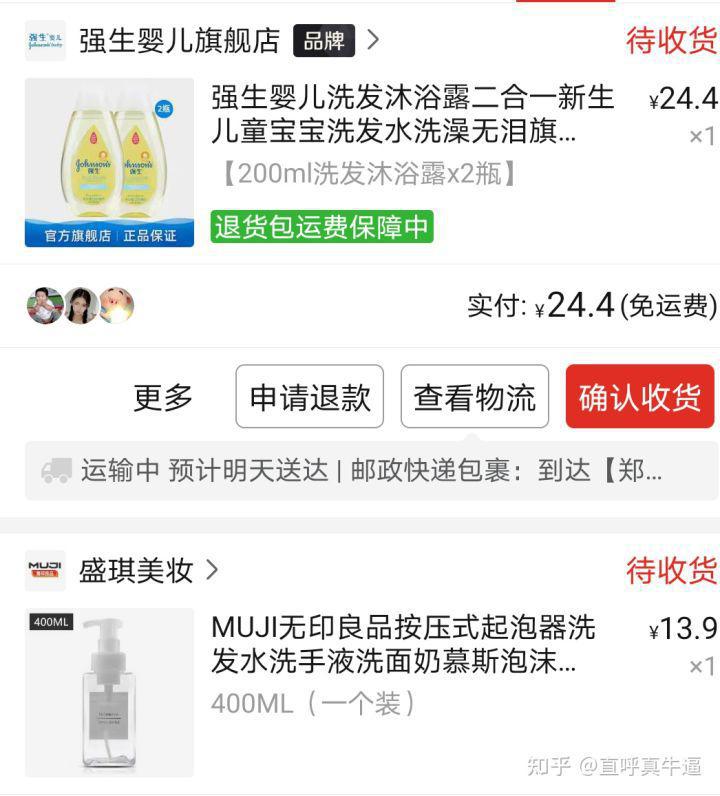Open the 强生婴儿旗舰店 store page

[180, 41]
